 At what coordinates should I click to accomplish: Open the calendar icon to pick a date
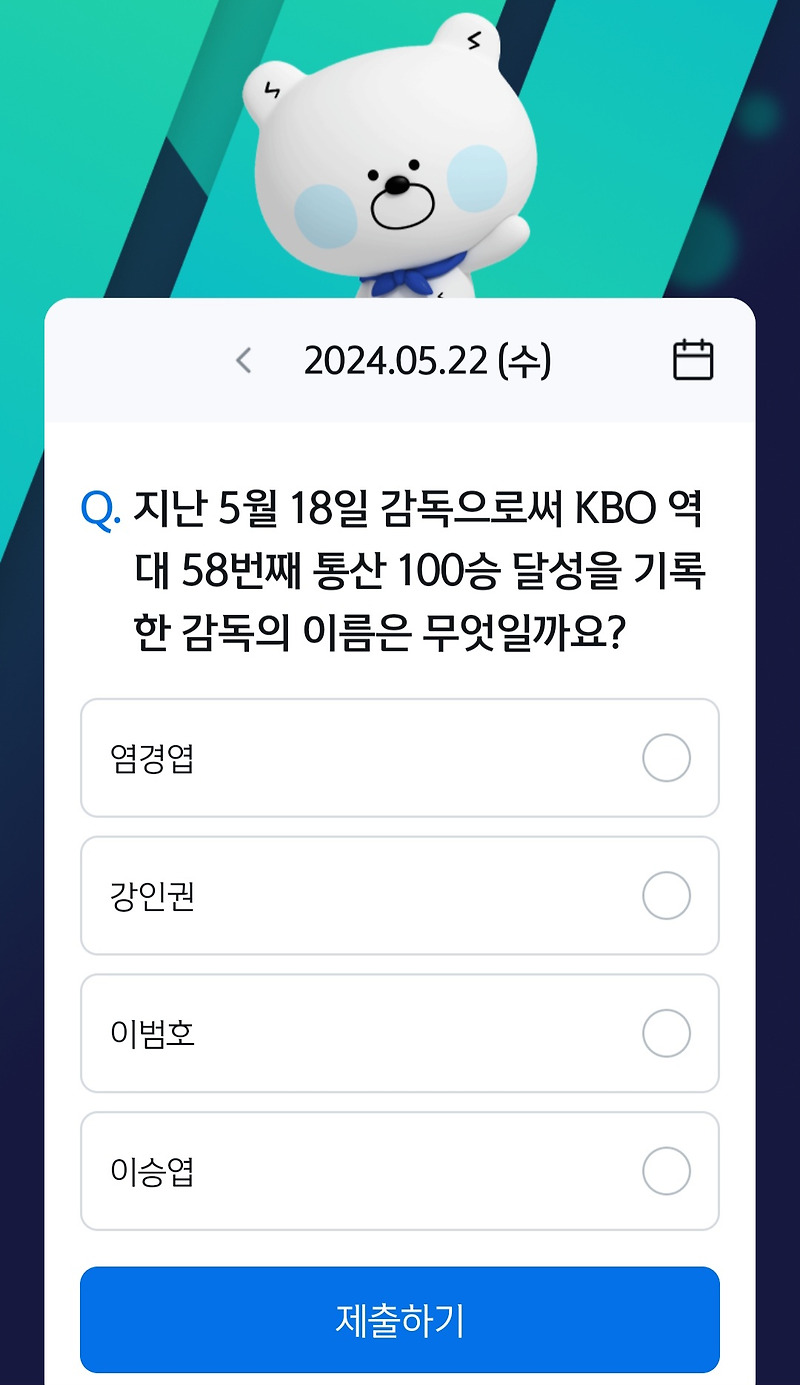(694, 361)
